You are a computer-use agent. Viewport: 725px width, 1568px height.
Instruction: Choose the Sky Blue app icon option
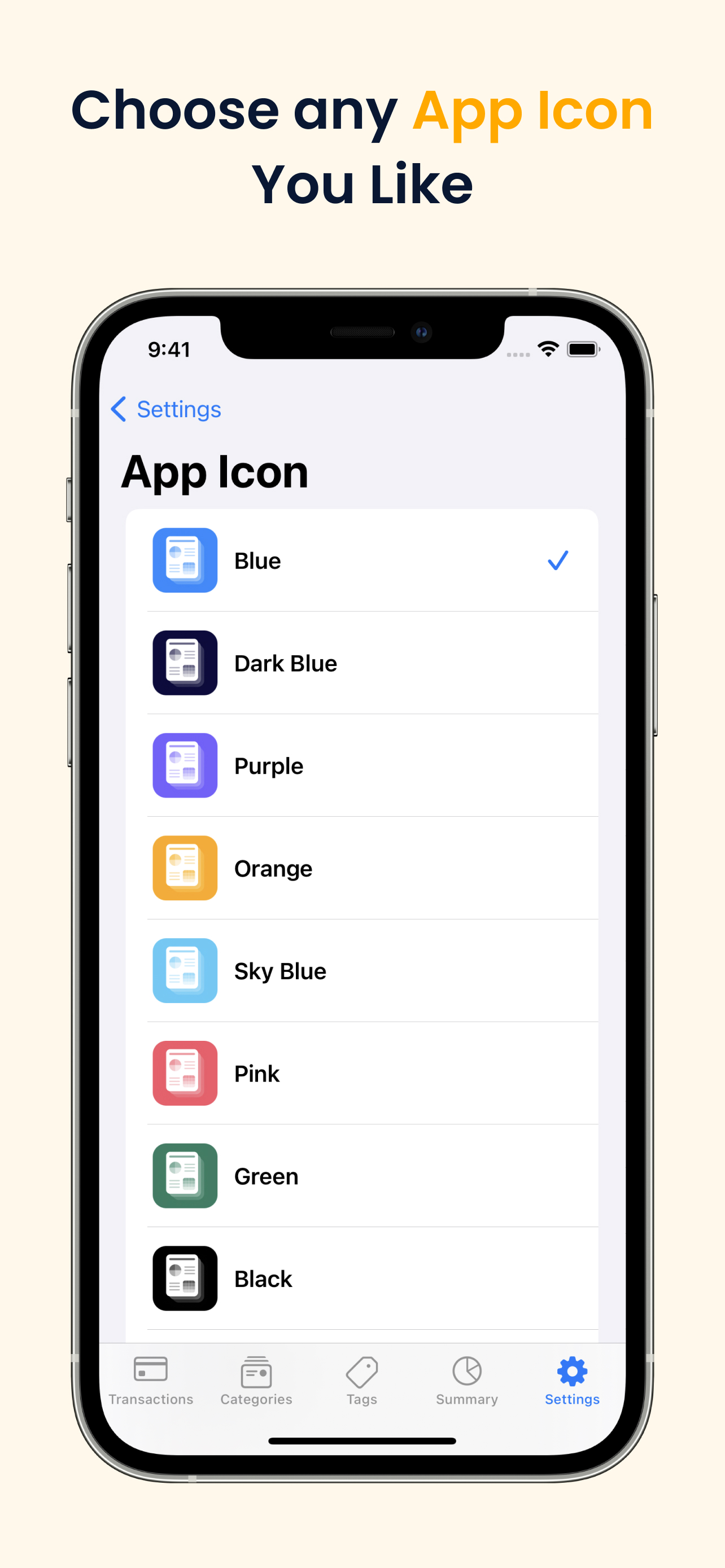[185, 971]
